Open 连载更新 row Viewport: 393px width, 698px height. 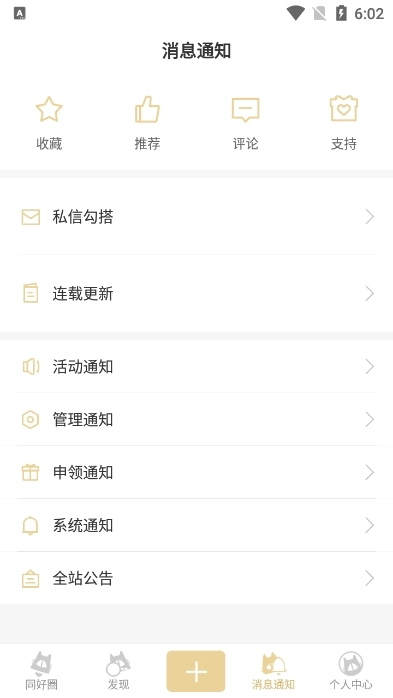[196, 293]
